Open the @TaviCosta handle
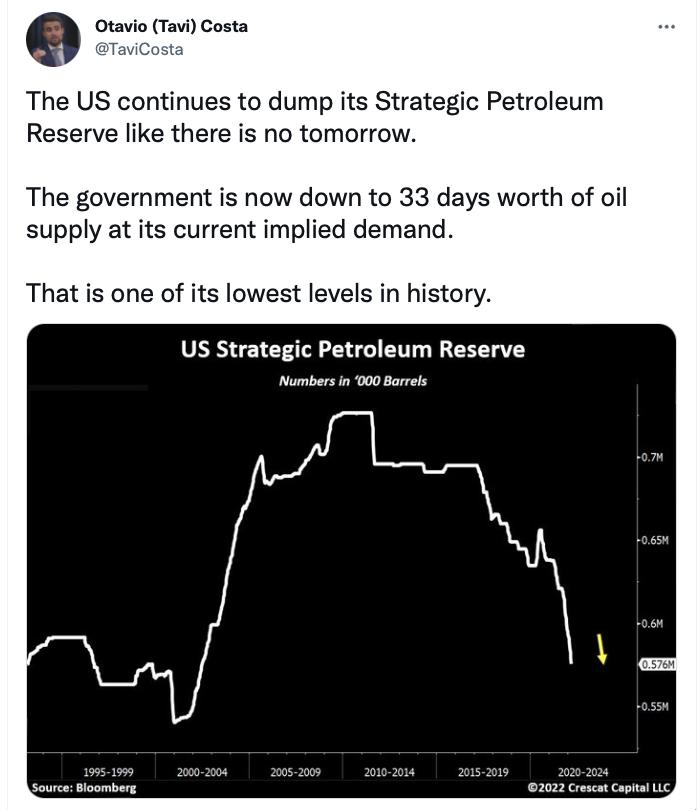 coord(139,49)
